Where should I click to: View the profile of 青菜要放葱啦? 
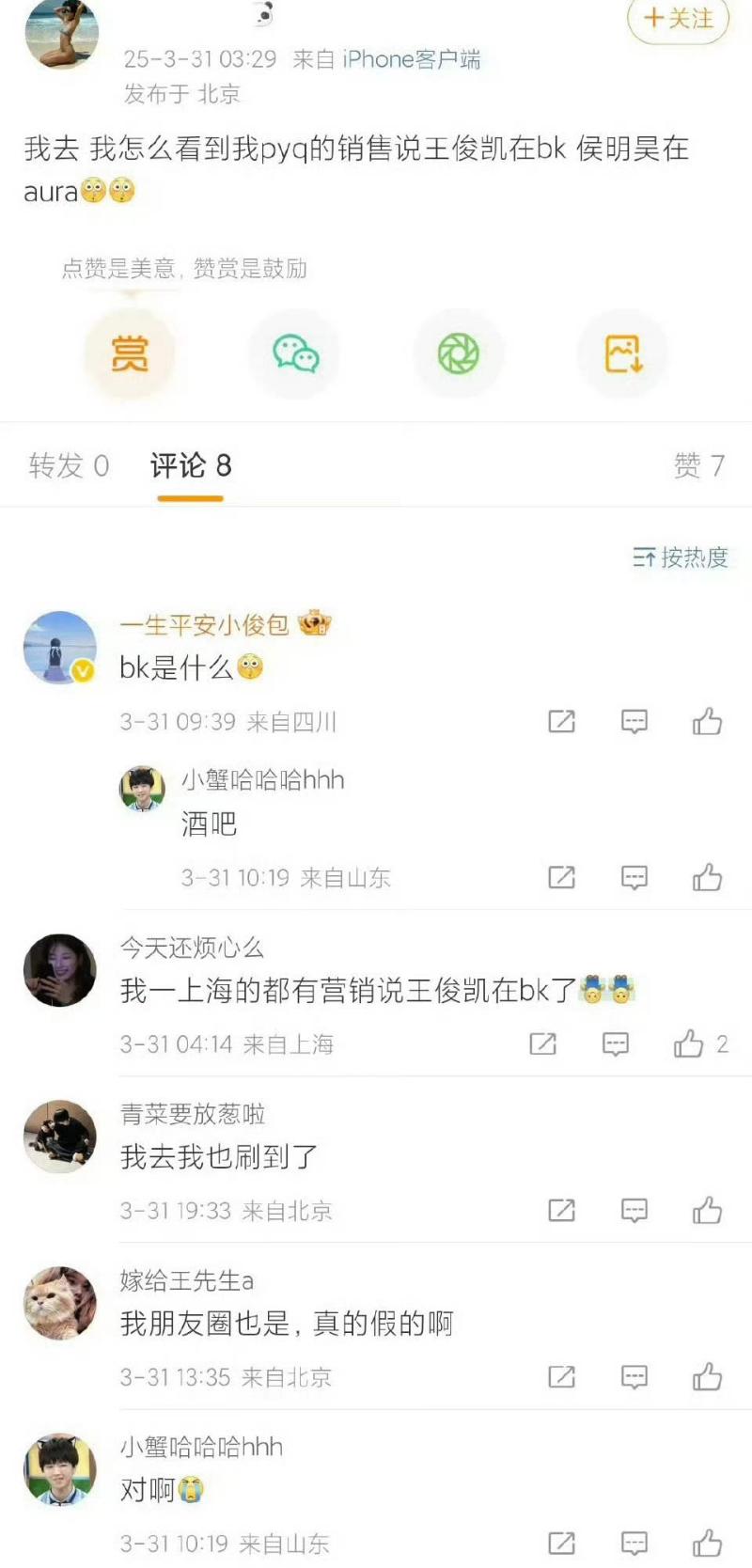59,1137
